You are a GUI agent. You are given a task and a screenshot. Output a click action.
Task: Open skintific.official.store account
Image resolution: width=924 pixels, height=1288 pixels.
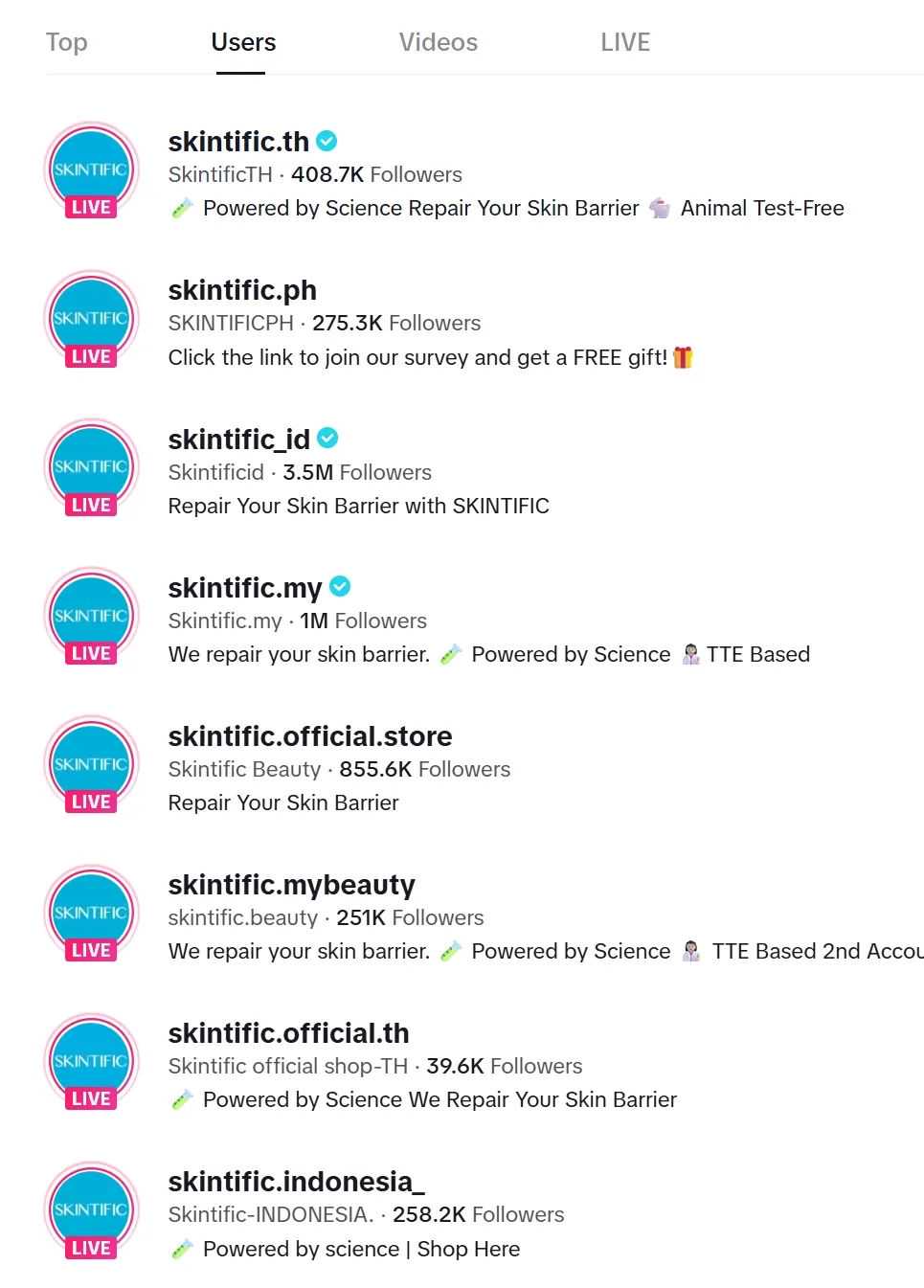pos(309,736)
